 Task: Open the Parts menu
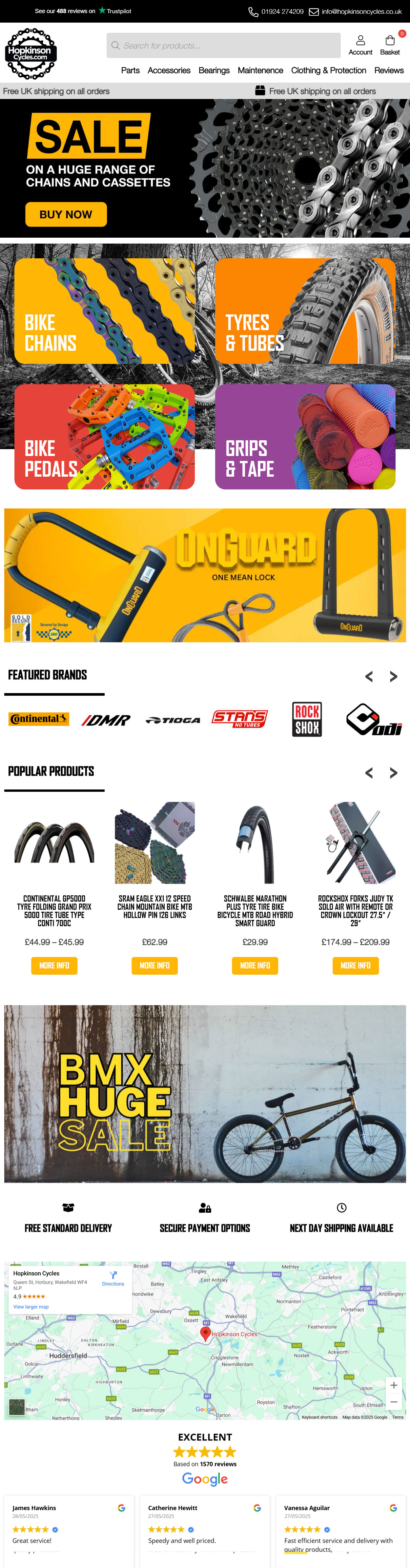click(x=130, y=70)
